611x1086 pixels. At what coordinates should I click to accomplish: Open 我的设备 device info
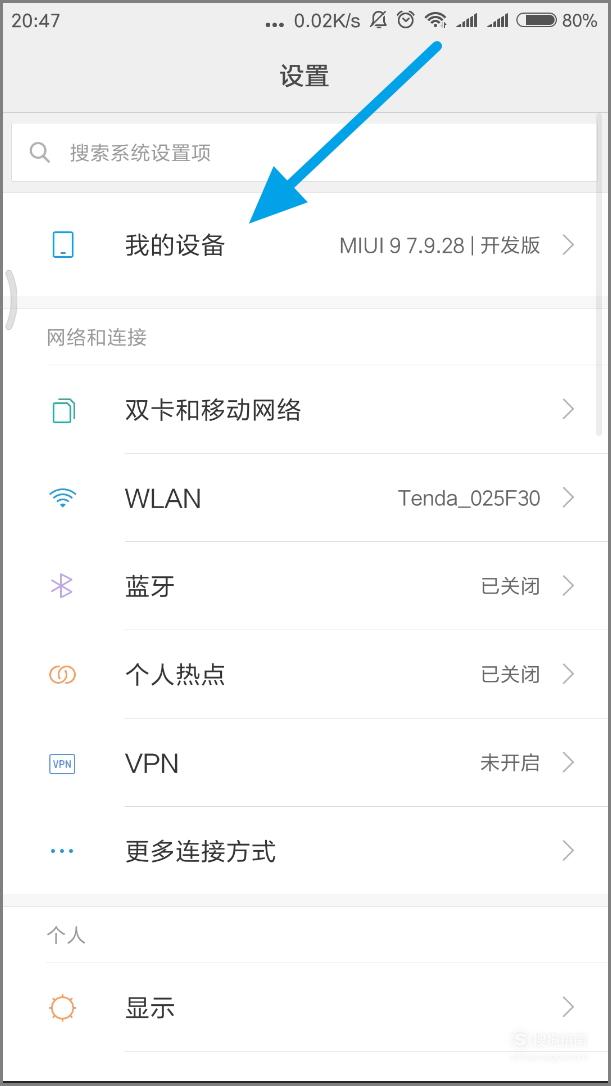(306, 245)
